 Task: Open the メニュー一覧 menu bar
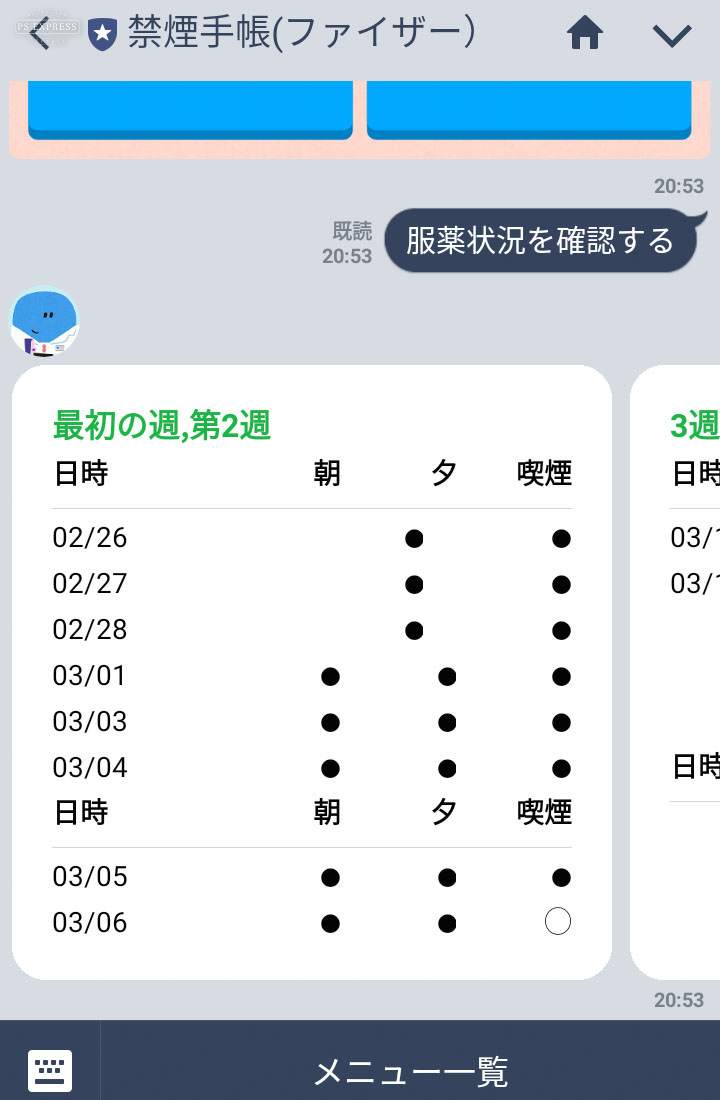point(410,1071)
